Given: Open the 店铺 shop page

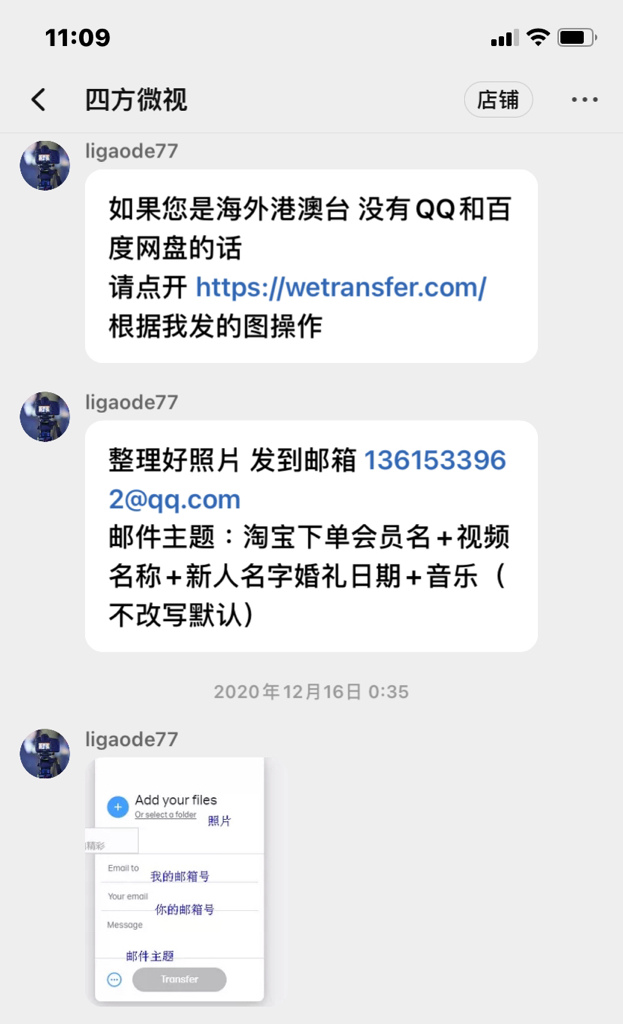Looking at the screenshot, I should (x=498, y=100).
